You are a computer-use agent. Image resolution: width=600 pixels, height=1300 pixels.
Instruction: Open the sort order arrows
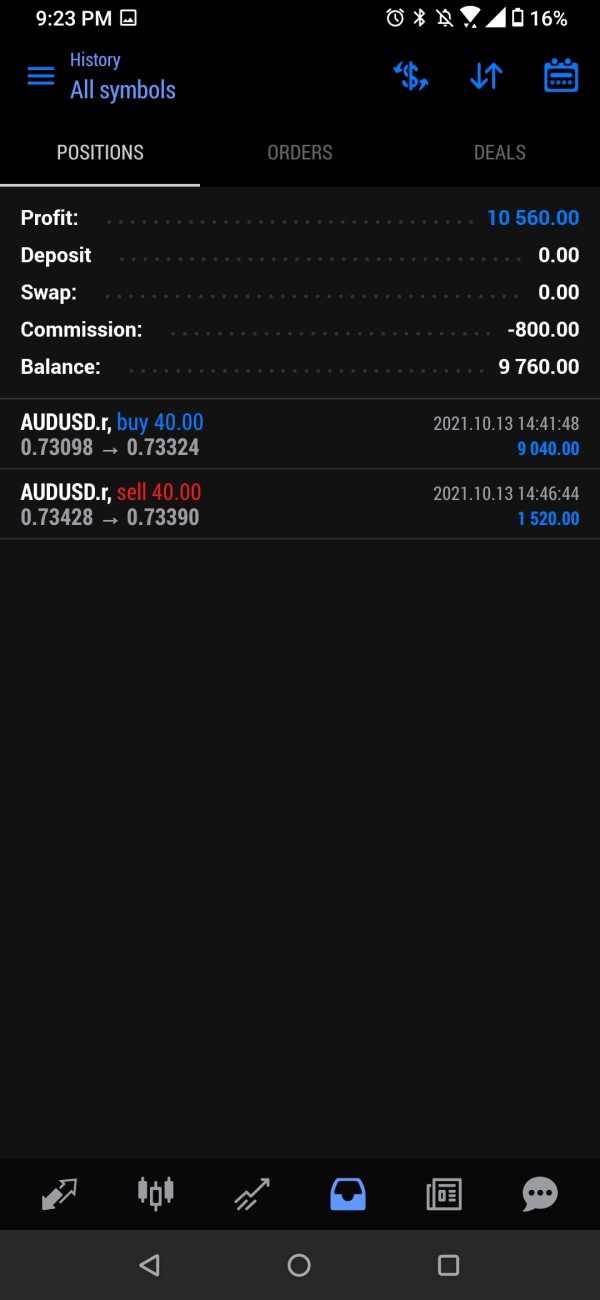[486, 76]
